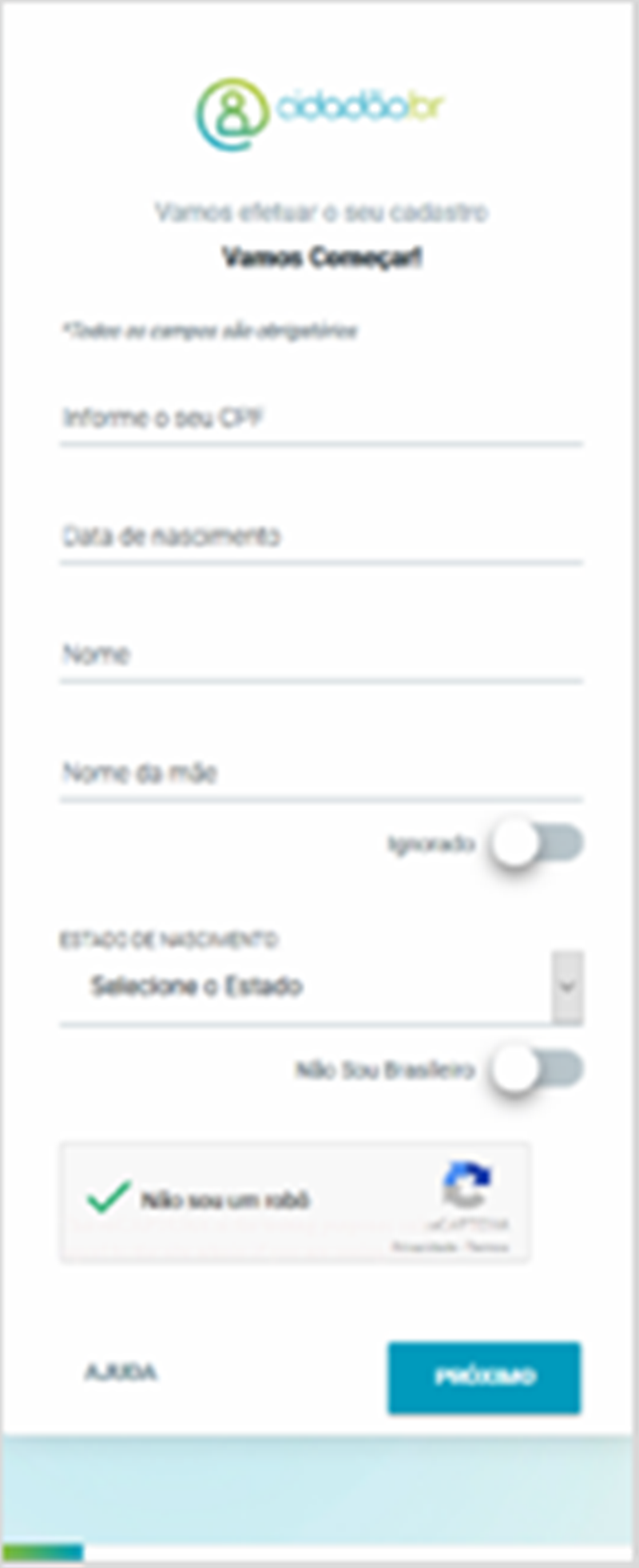Continue with the PRÓXIMO button
This screenshot has height=1568, width=639.
click(484, 1377)
